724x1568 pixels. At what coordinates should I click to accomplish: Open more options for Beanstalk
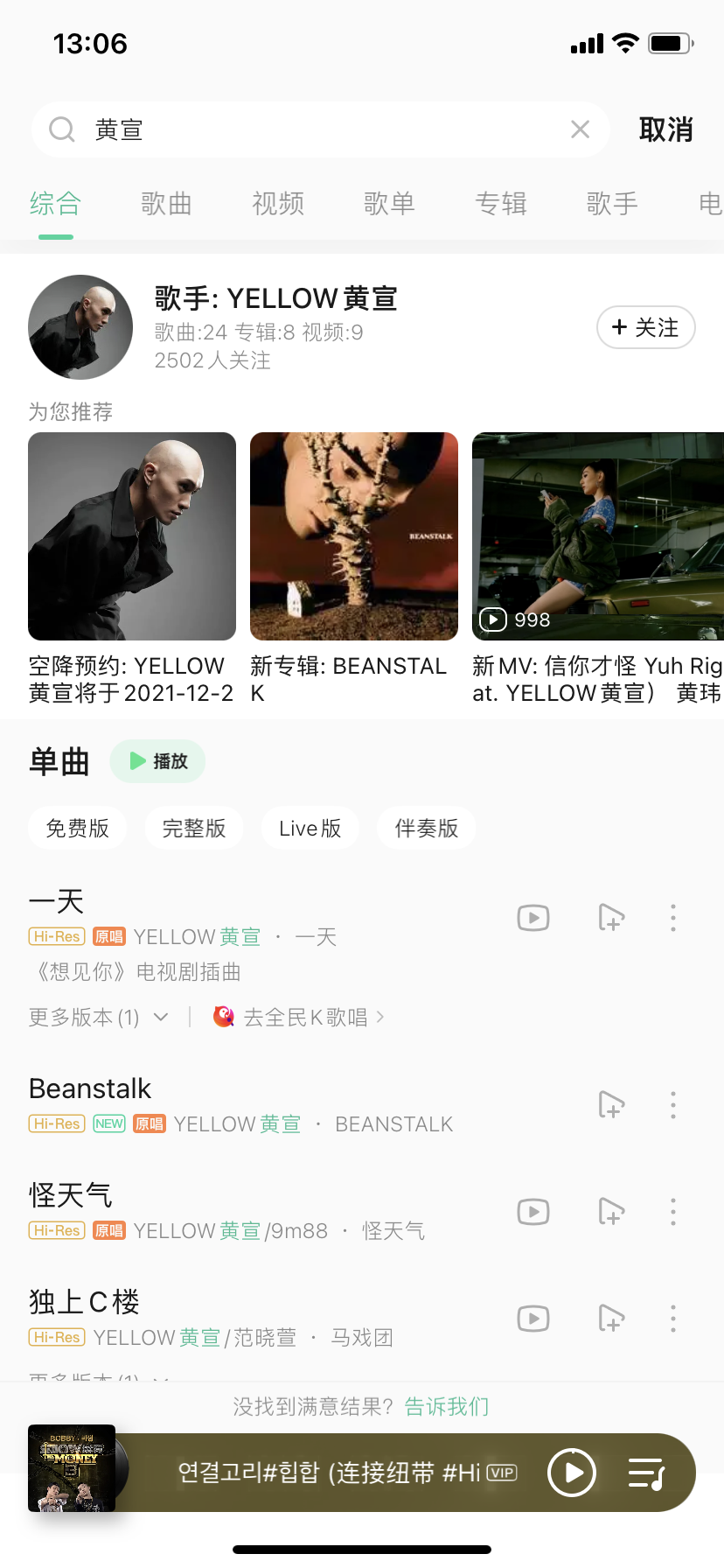click(x=673, y=1105)
